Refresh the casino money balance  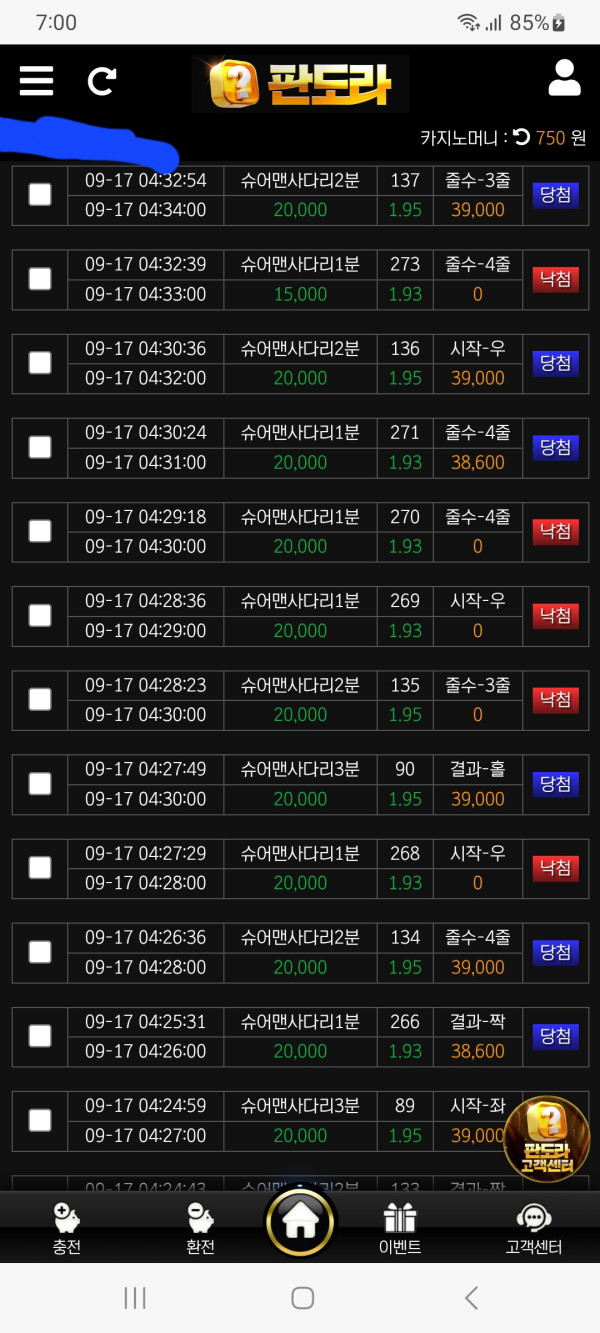pyautogui.click(x=522, y=137)
